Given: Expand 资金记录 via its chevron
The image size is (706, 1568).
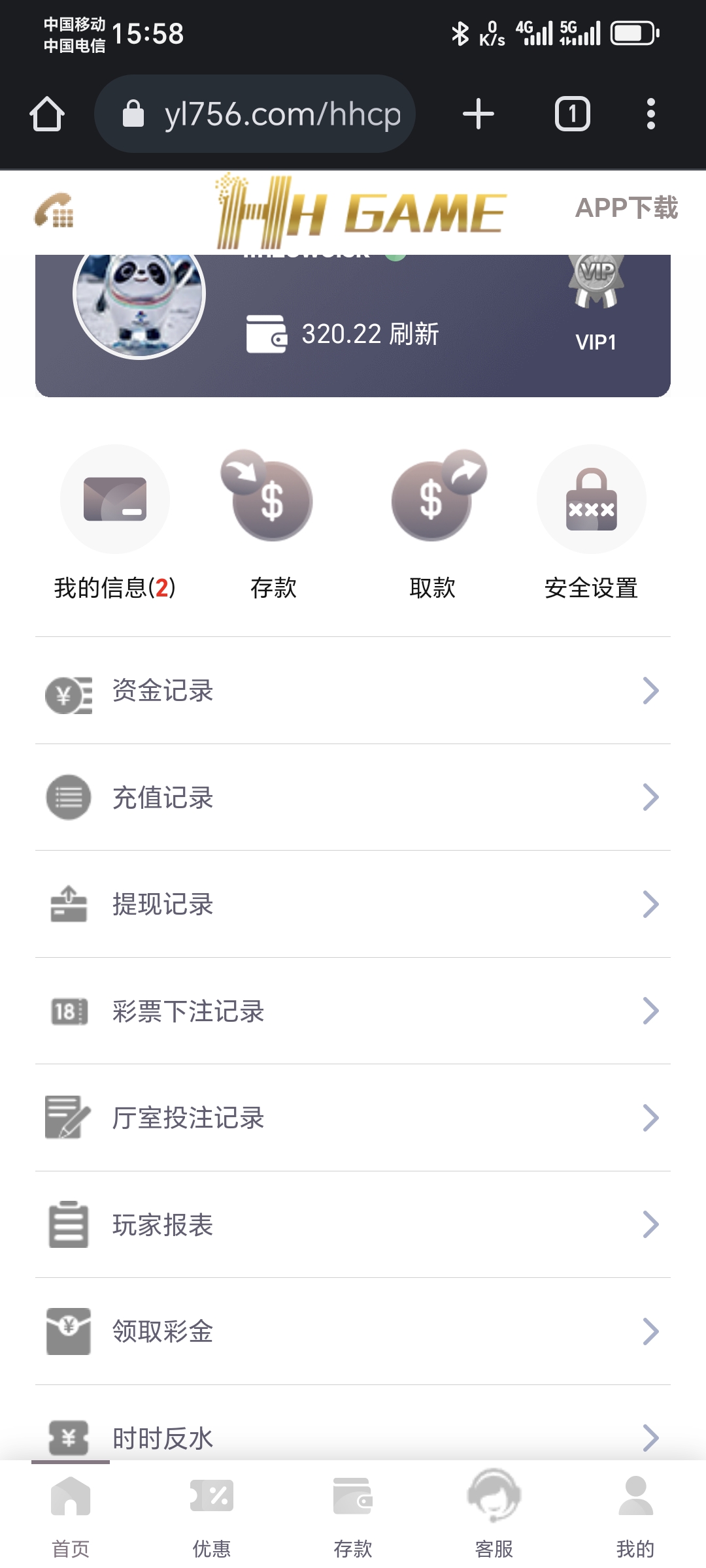Looking at the screenshot, I should (649, 691).
